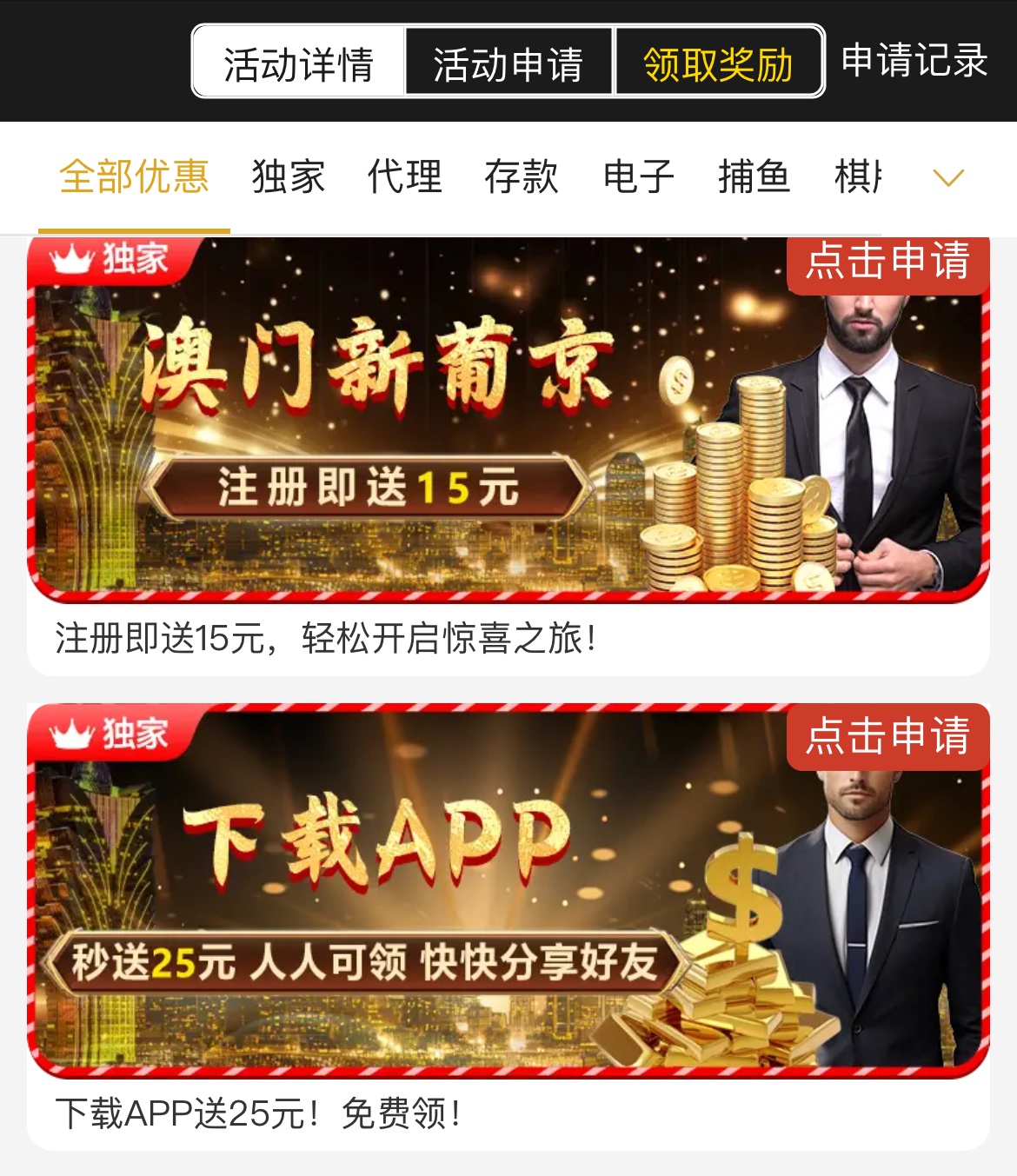Select the 全部优惠 category tab
The height and width of the screenshot is (1176, 1017).
tap(134, 177)
